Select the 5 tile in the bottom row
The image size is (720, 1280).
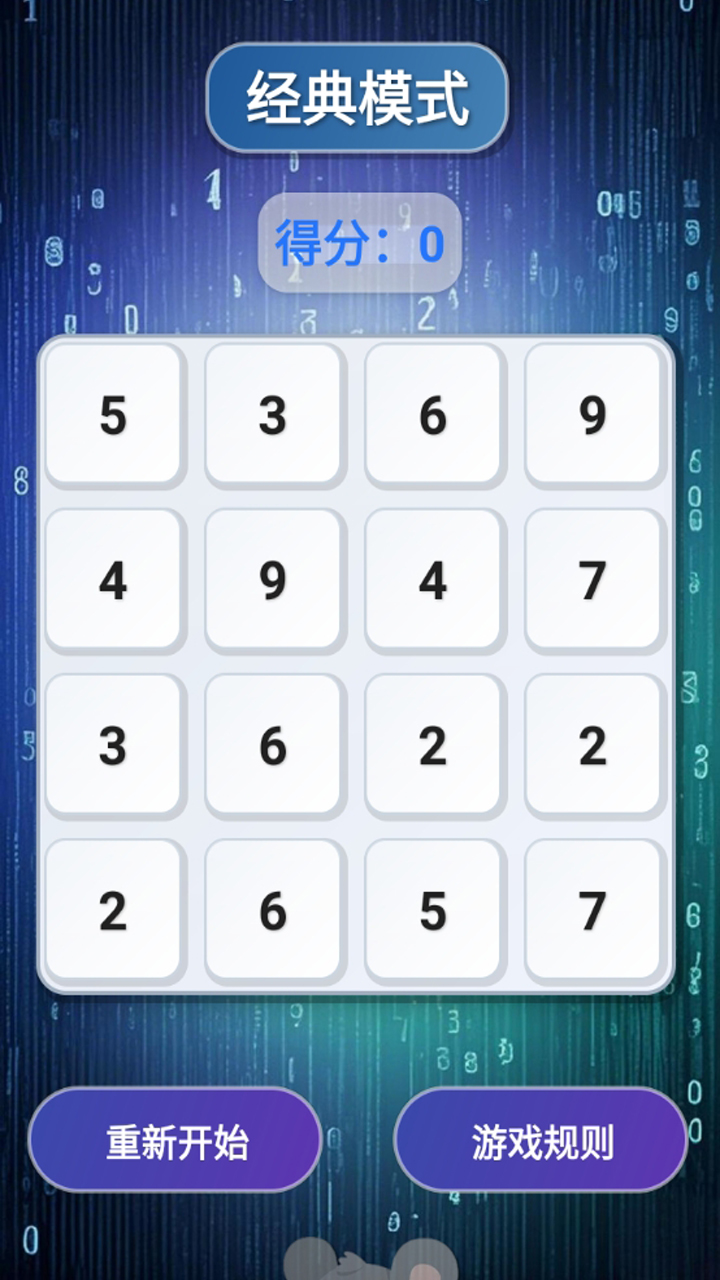click(x=433, y=911)
